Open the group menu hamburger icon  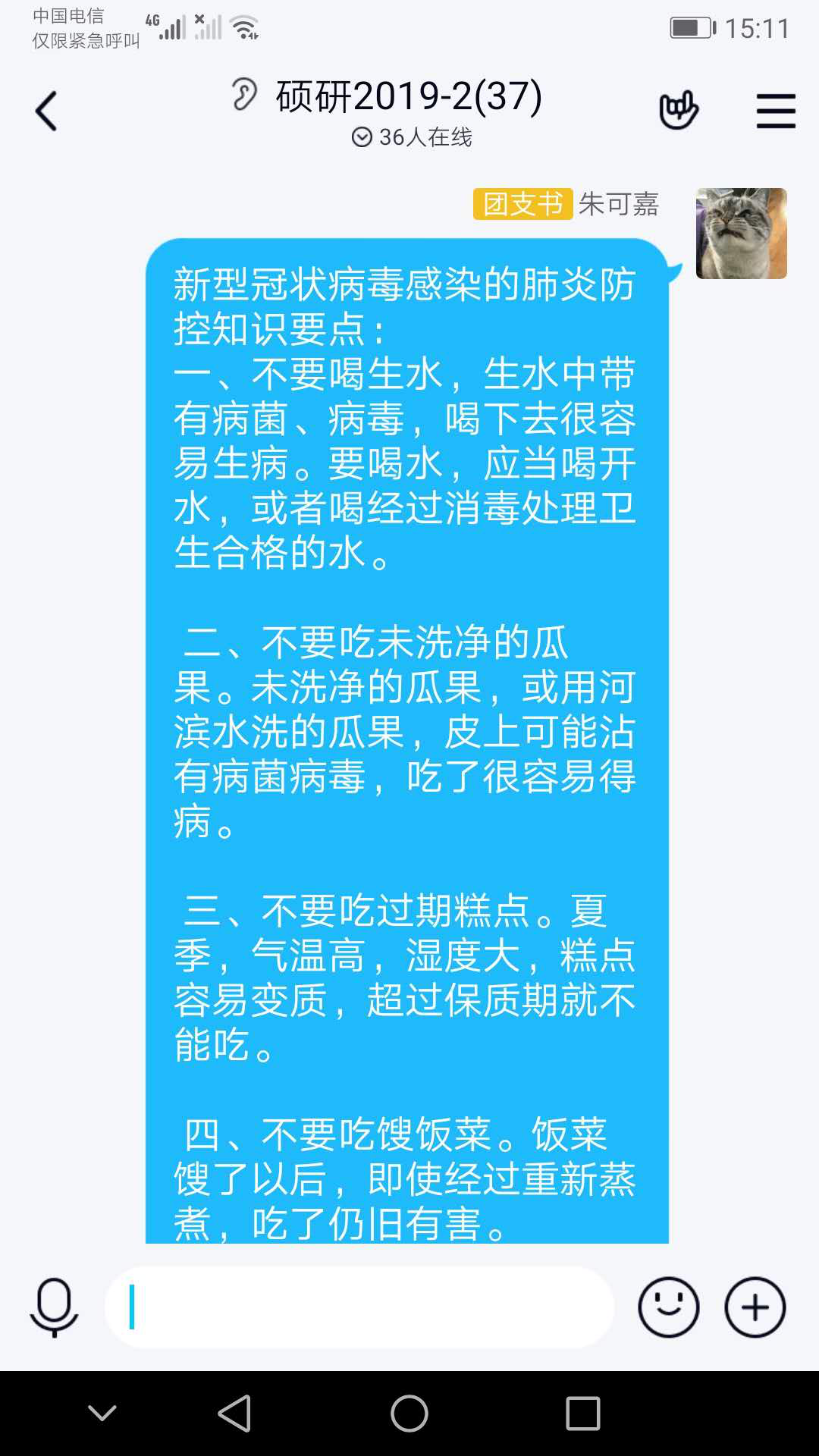coord(776,111)
